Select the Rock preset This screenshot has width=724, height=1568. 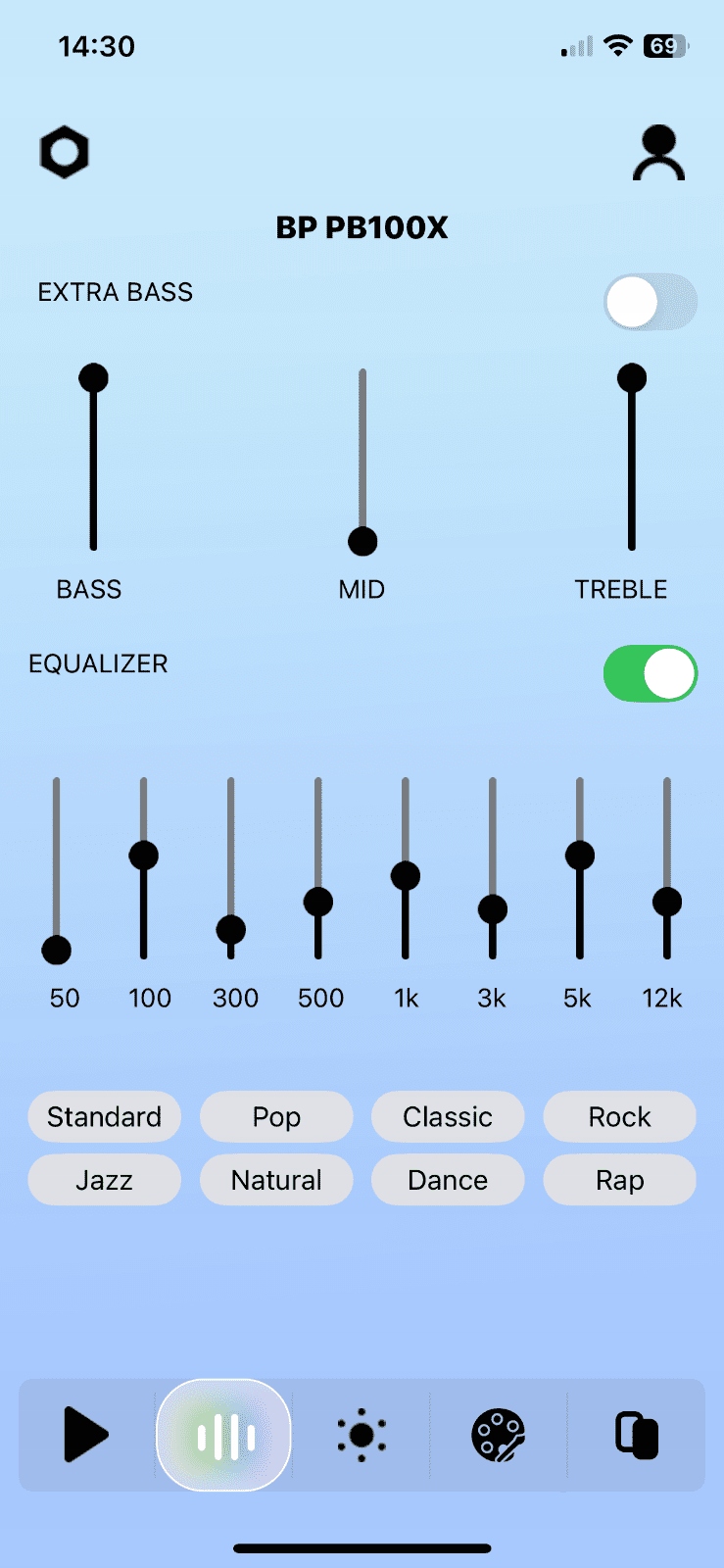coord(619,1117)
